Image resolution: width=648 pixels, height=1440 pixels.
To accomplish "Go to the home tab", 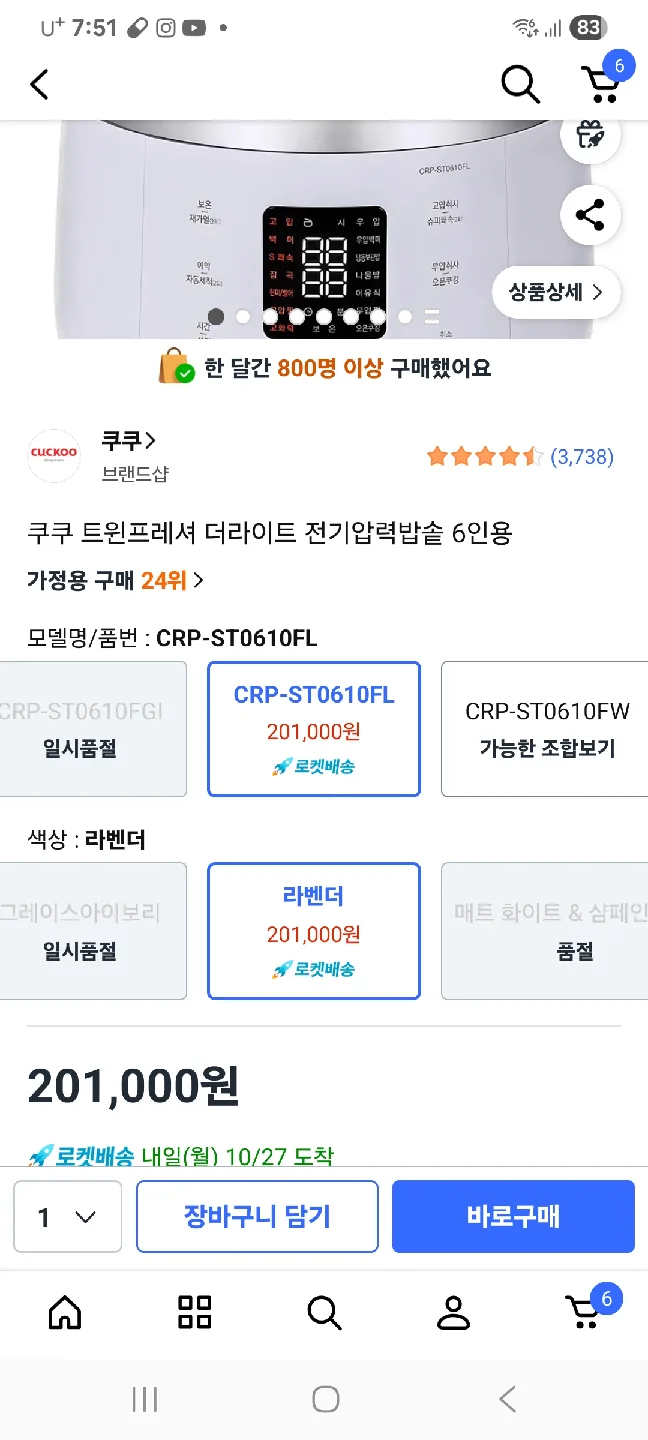I will click(x=65, y=1312).
